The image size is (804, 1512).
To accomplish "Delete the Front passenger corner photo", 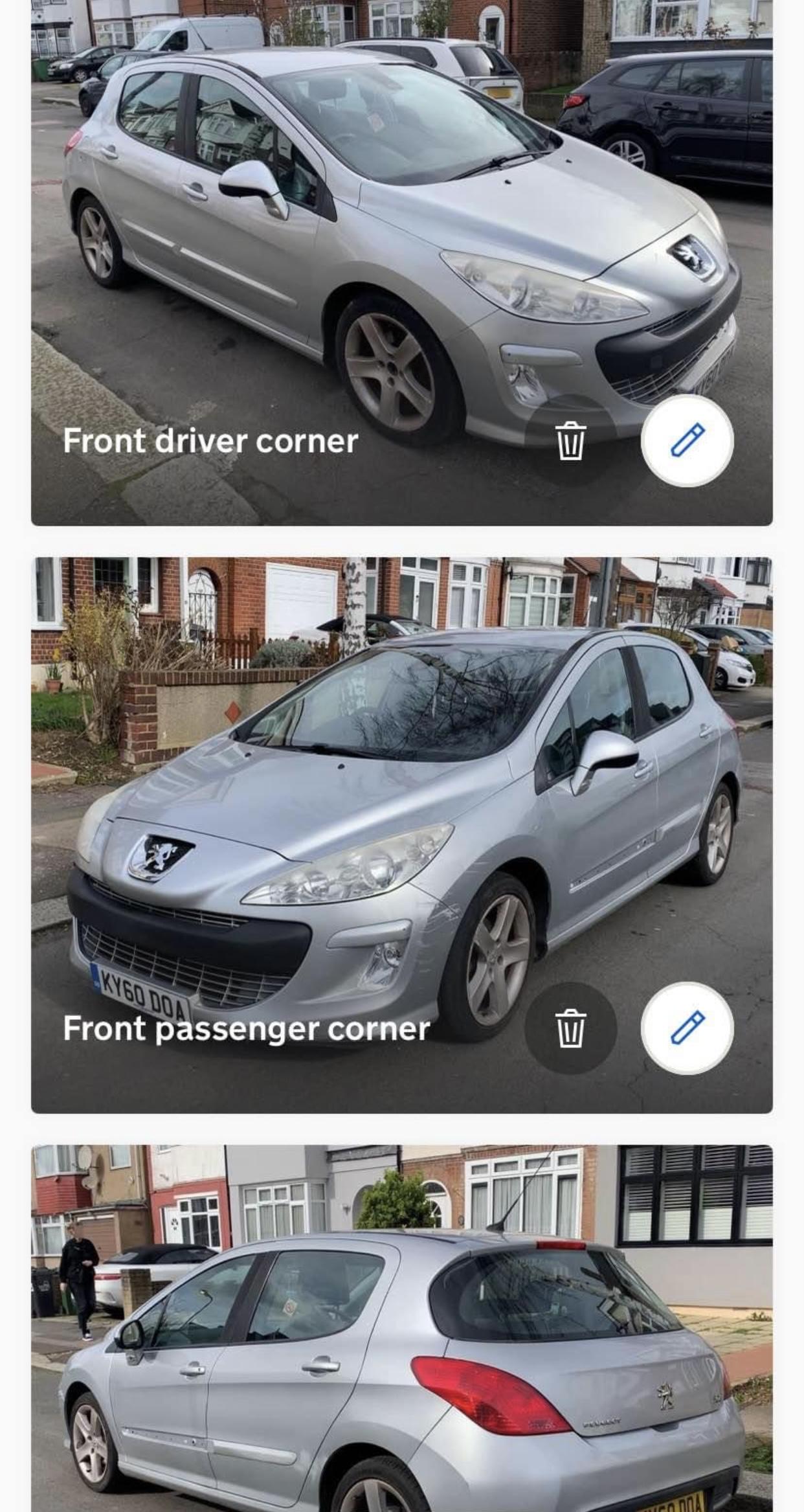I will (x=570, y=1028).
